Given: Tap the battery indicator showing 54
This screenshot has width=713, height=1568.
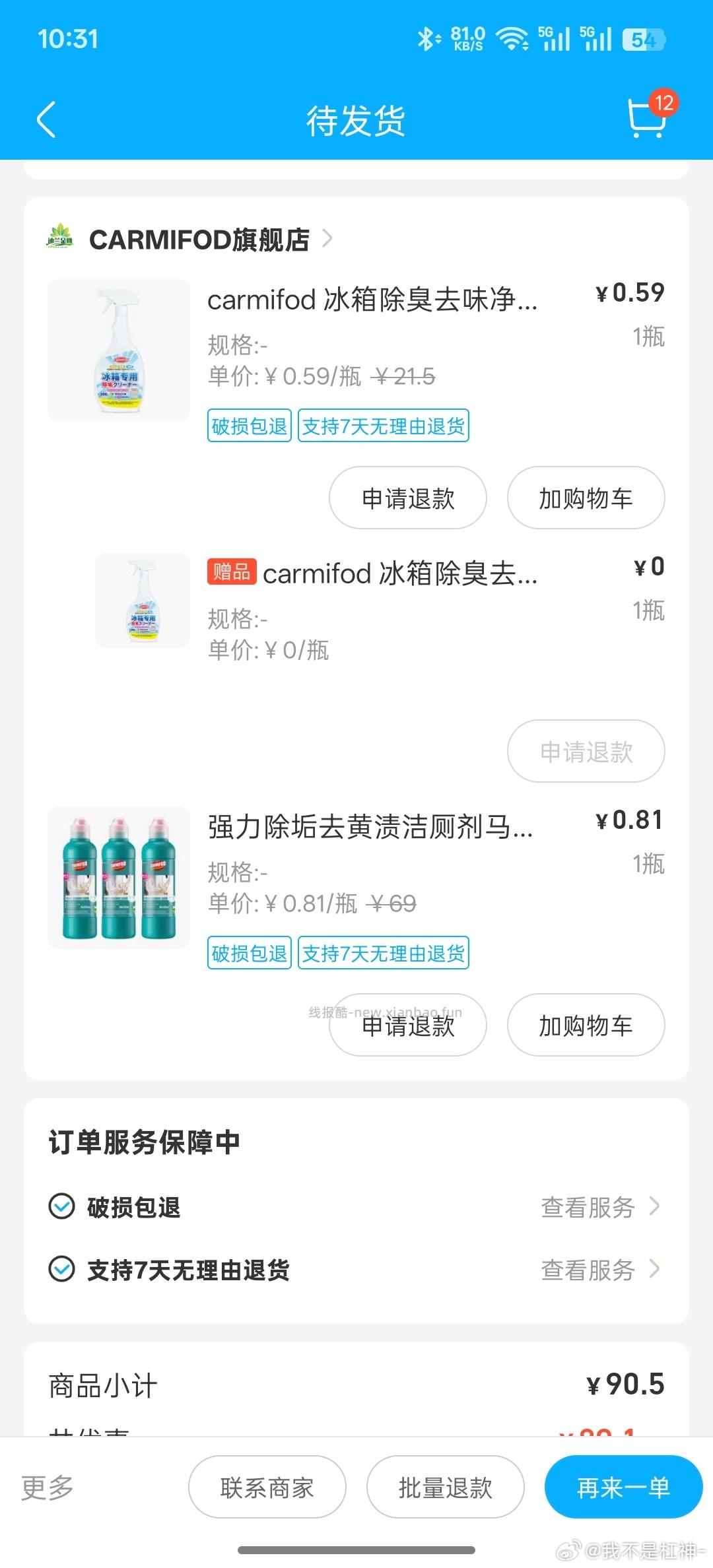Looking at the screenshot, I should (644, 40).
